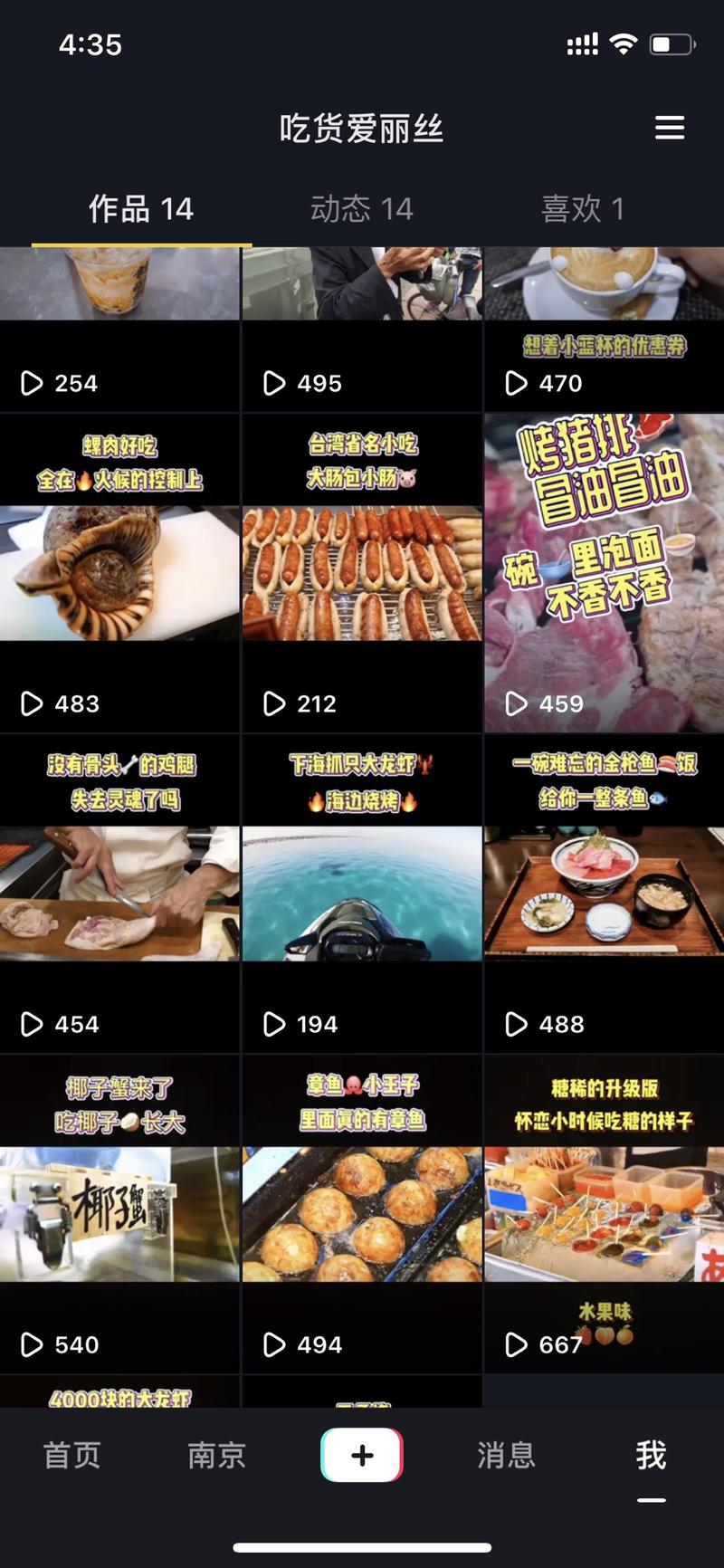Tap the plus button to create a video
Viewport: 724px width, 1568px height.
[x=361, y=1455]
